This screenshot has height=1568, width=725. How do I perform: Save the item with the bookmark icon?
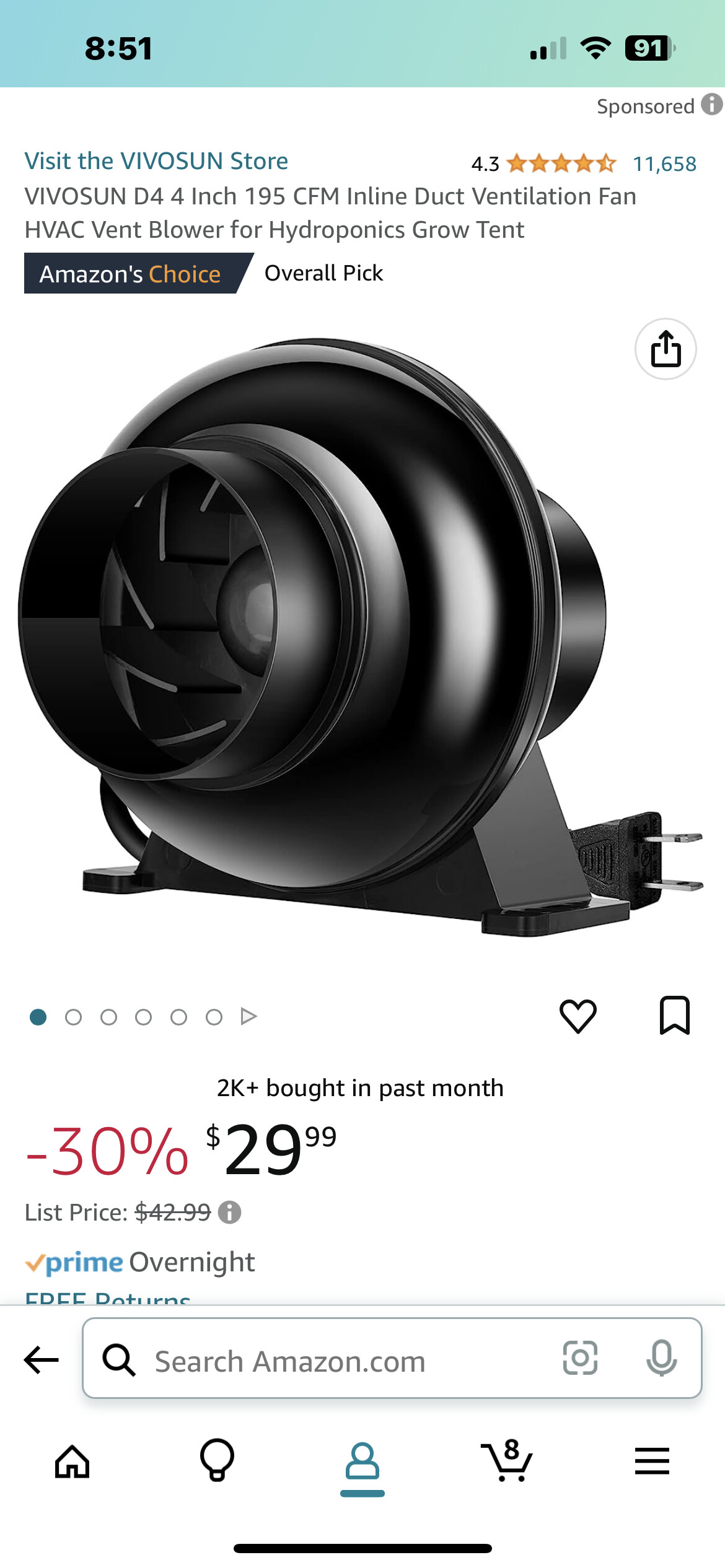(674, 1016)
